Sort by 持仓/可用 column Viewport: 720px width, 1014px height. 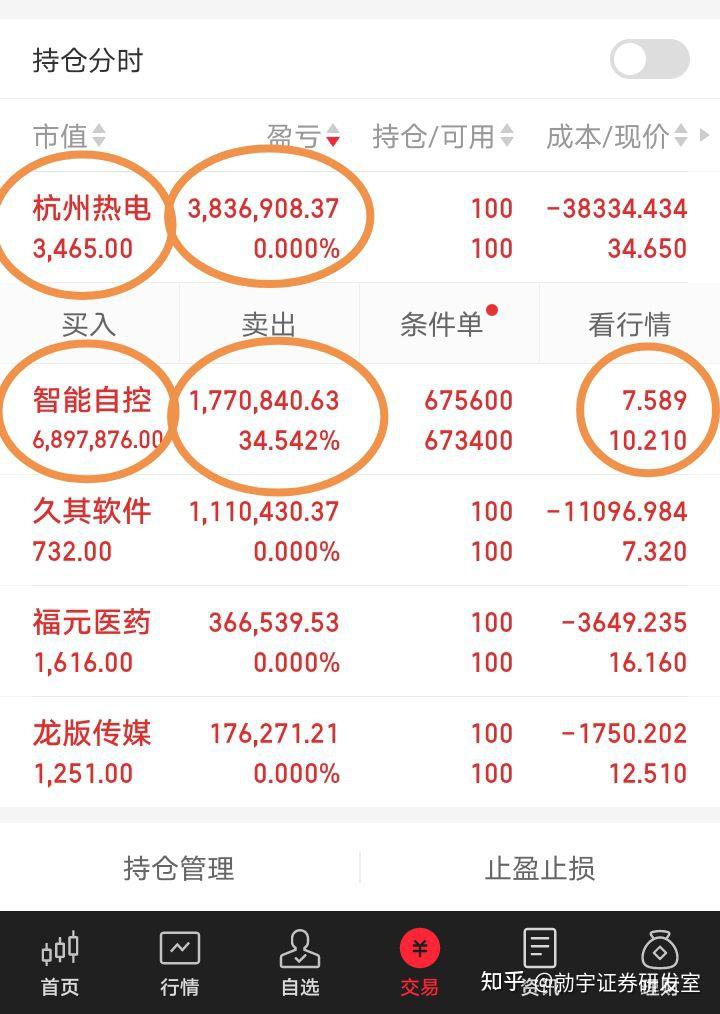[442, 136]
